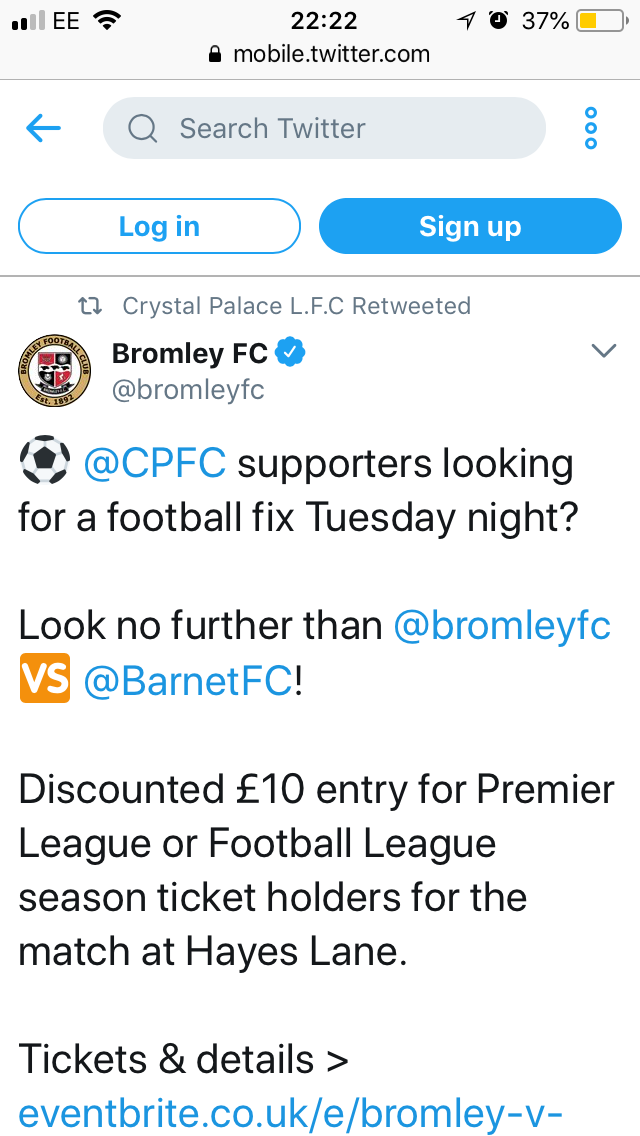Open Bromley FC profile avatar
This screenshot has height=1136, width=640.
tap(54, 371)
